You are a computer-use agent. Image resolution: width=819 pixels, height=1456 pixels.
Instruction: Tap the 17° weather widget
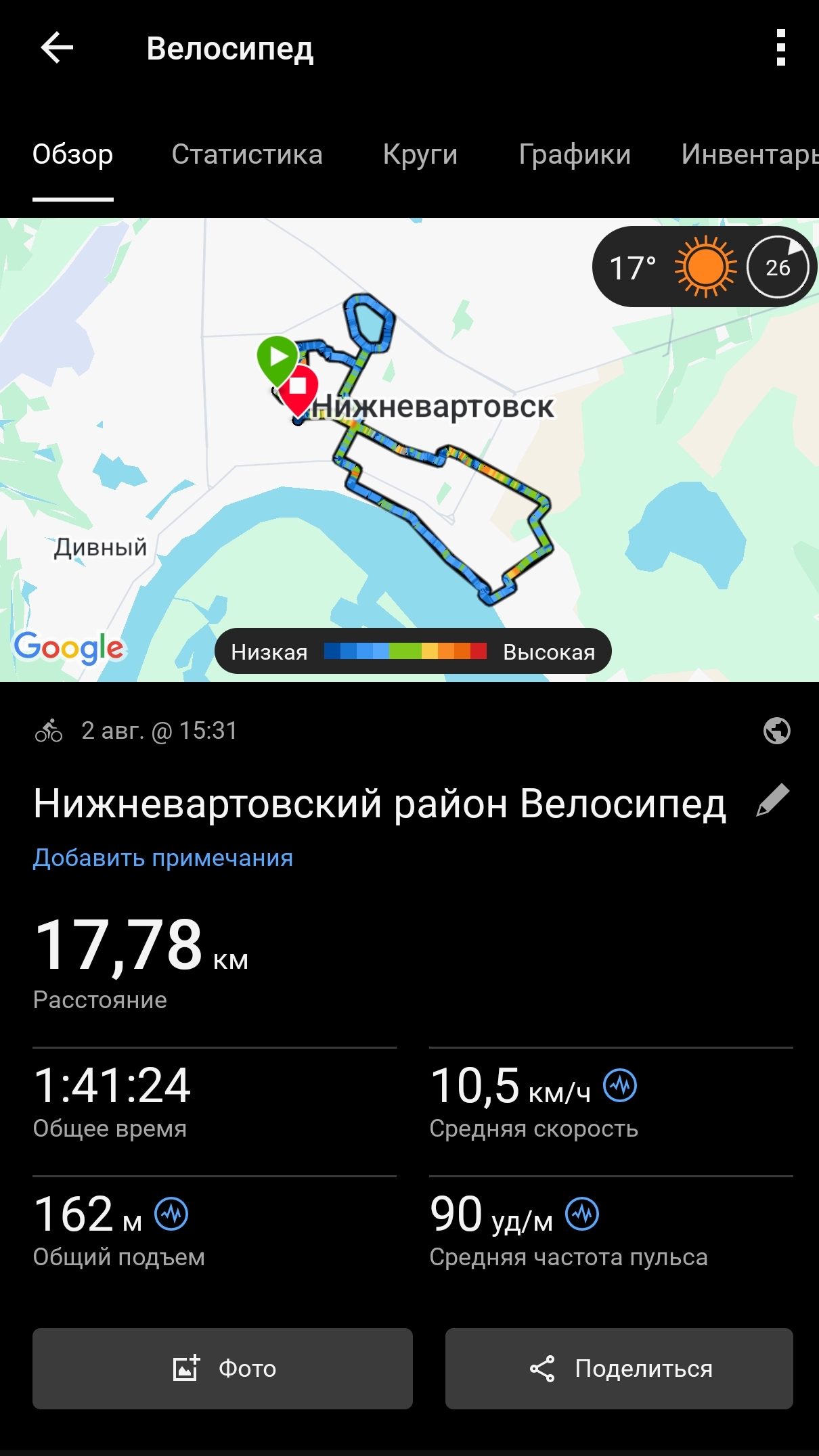coord(705,267)
